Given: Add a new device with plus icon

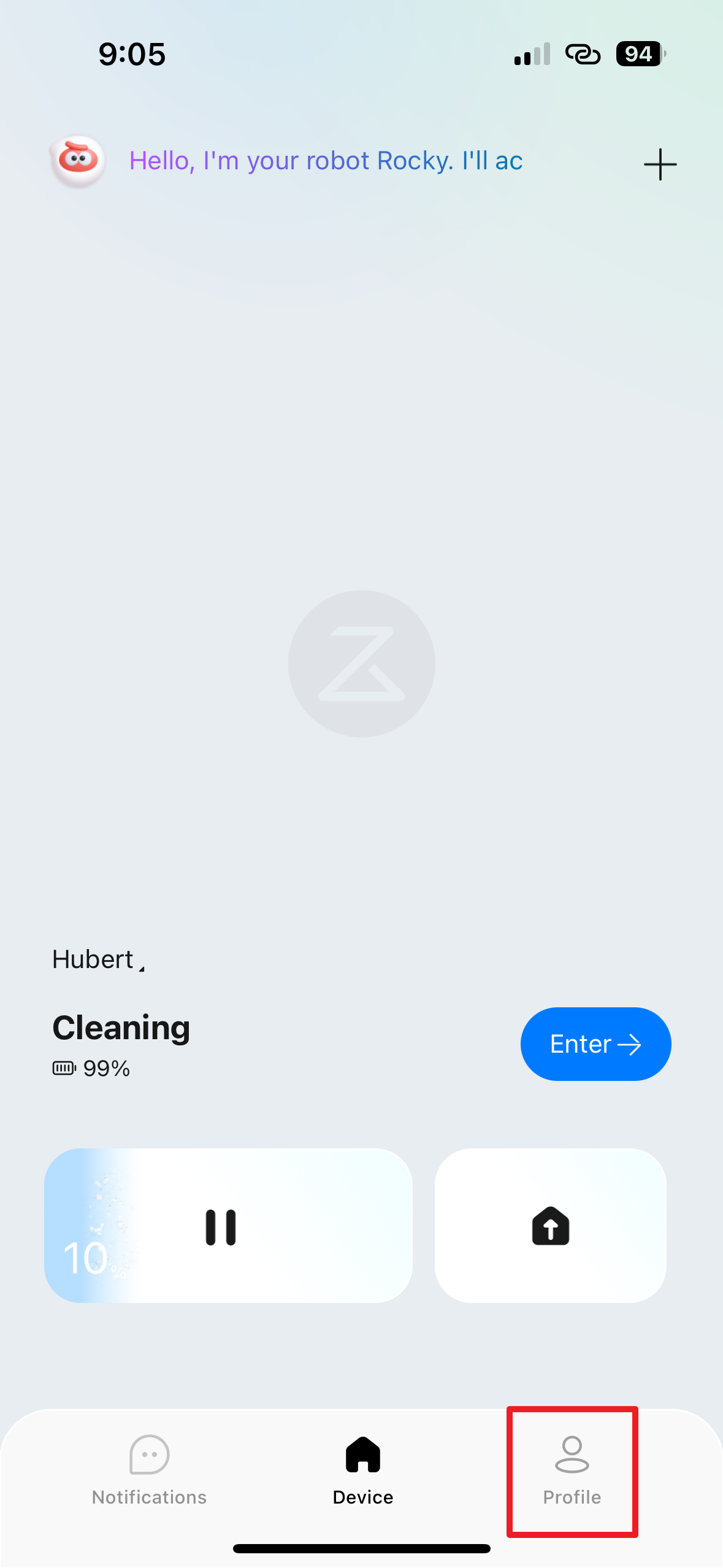Looking at the screenshot, I should pyautogui.click(x=660, y=164).
